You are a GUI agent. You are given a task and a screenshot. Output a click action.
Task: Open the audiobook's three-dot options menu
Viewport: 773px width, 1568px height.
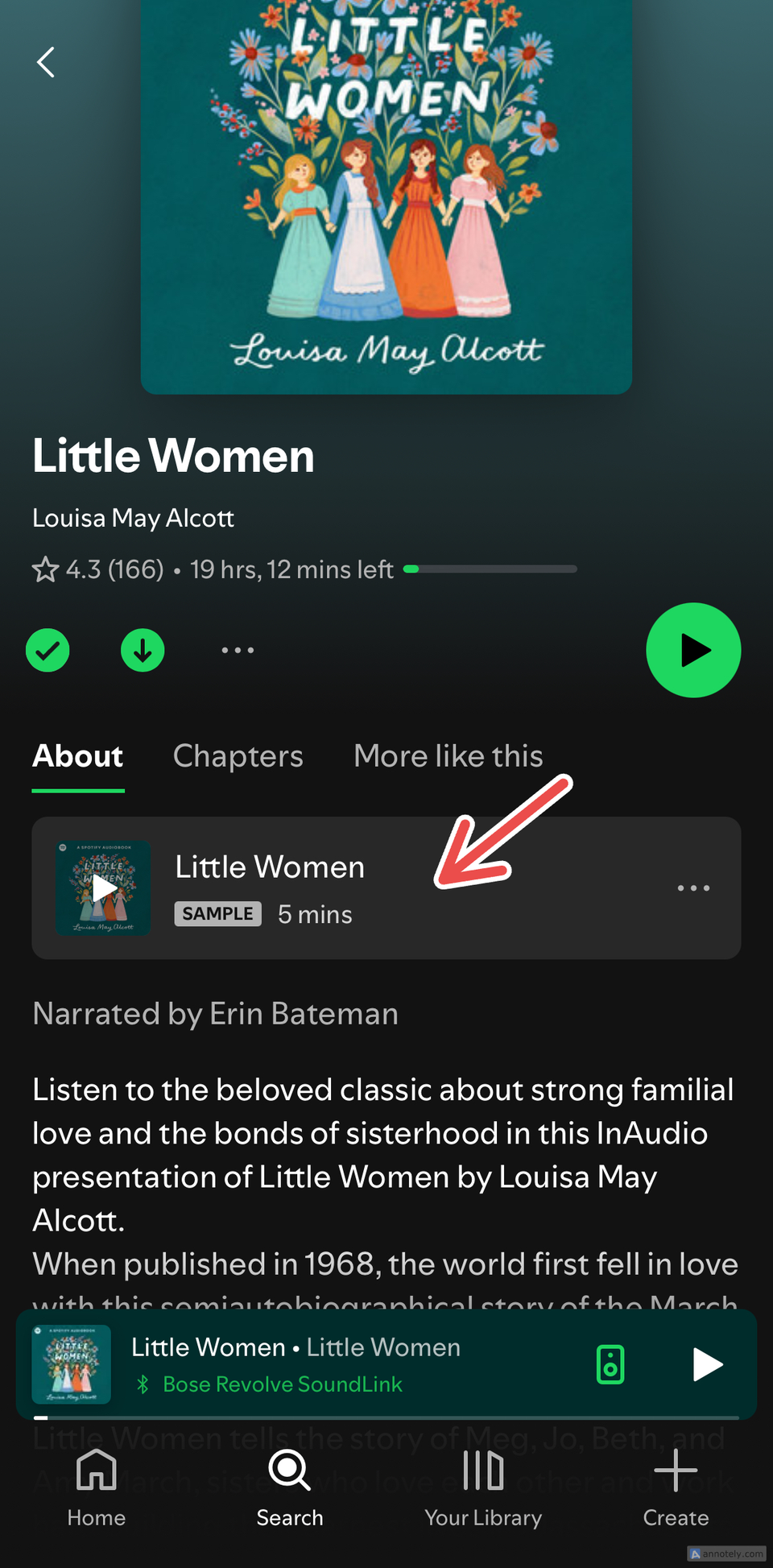238,650
